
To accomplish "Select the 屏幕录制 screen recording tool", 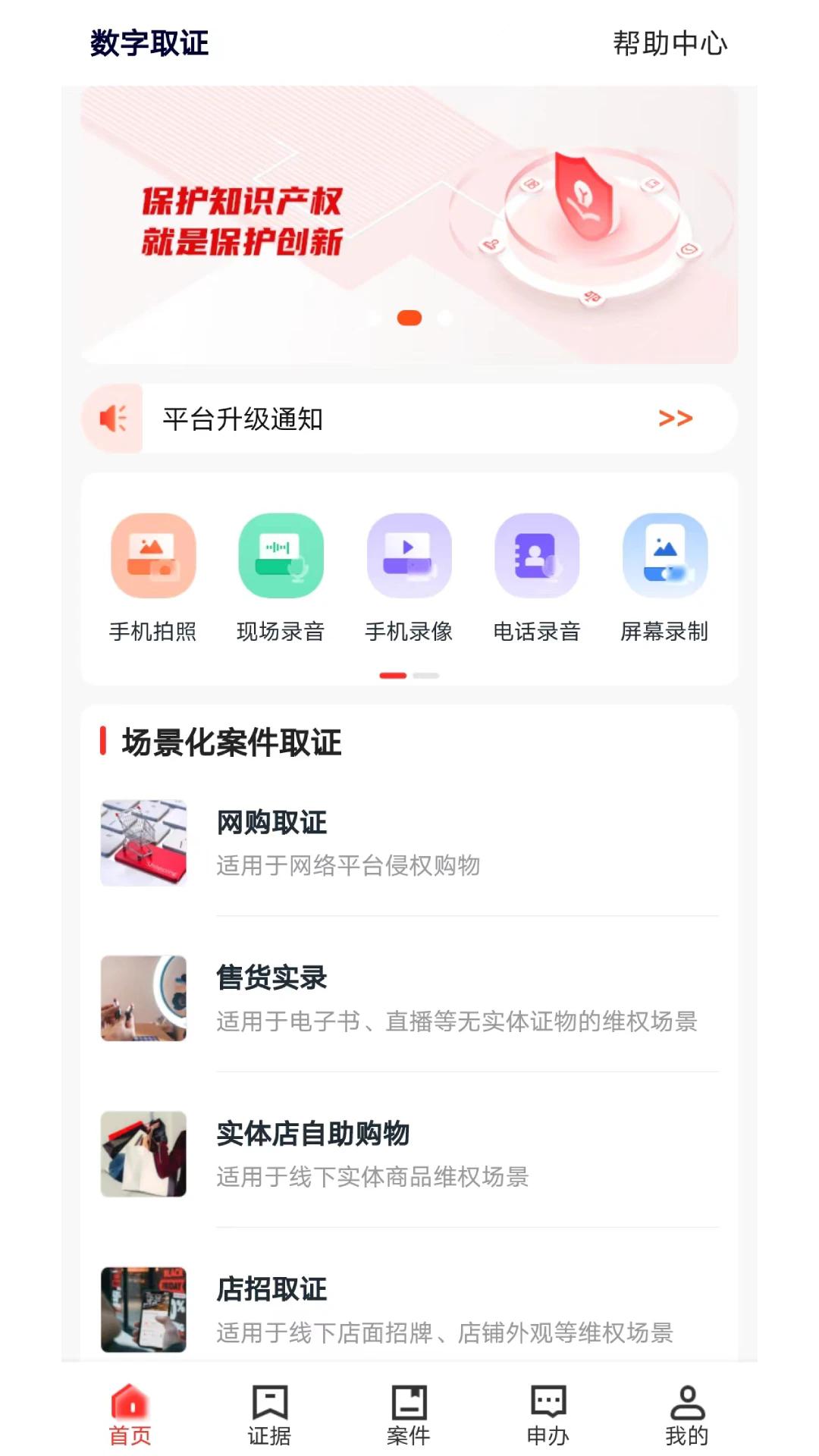I will 666,555.
